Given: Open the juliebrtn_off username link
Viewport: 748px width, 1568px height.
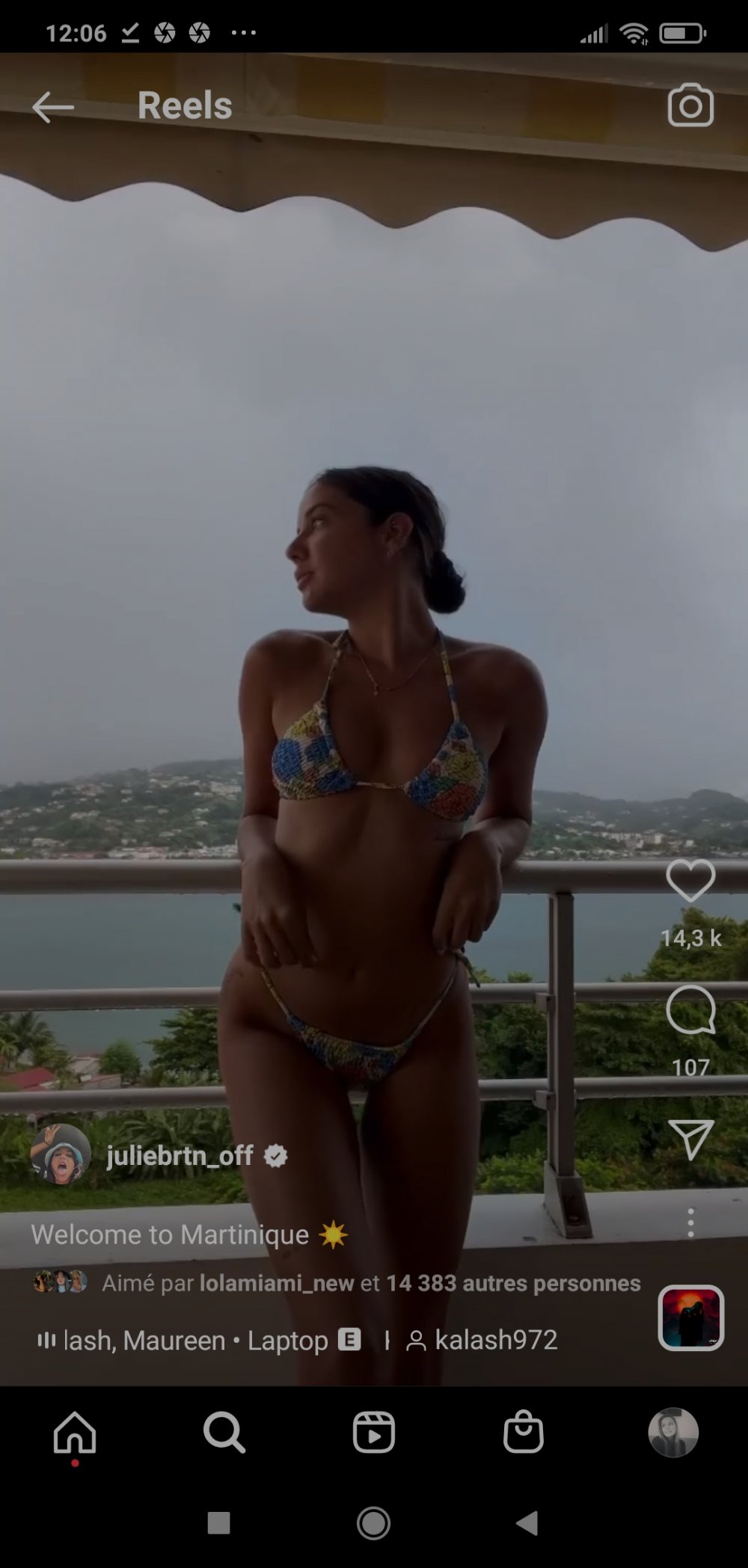Looking at the screenshot, I should [x=180, y=1155].
